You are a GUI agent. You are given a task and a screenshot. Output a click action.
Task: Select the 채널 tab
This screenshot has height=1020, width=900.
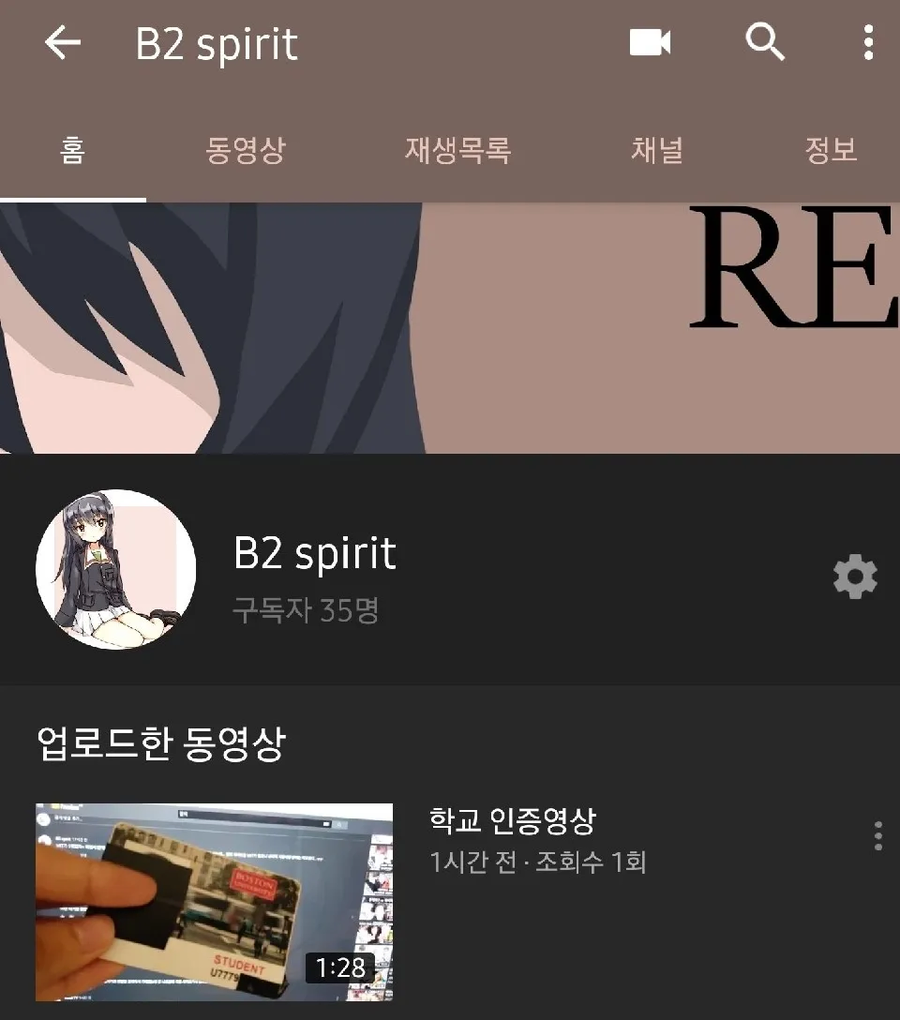657,151
